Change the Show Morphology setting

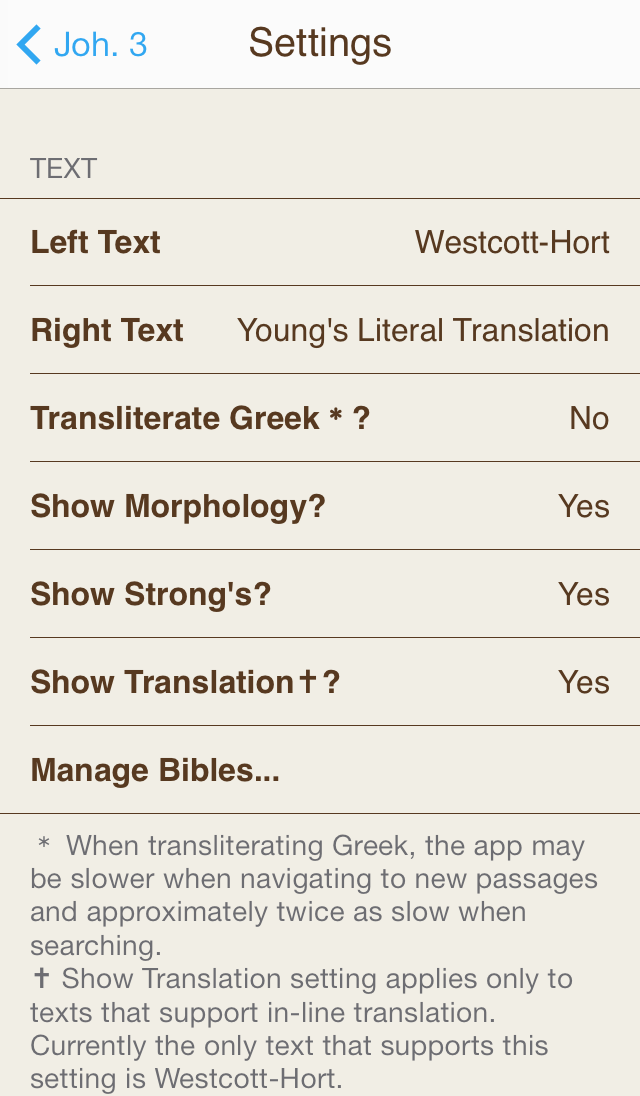320,506
